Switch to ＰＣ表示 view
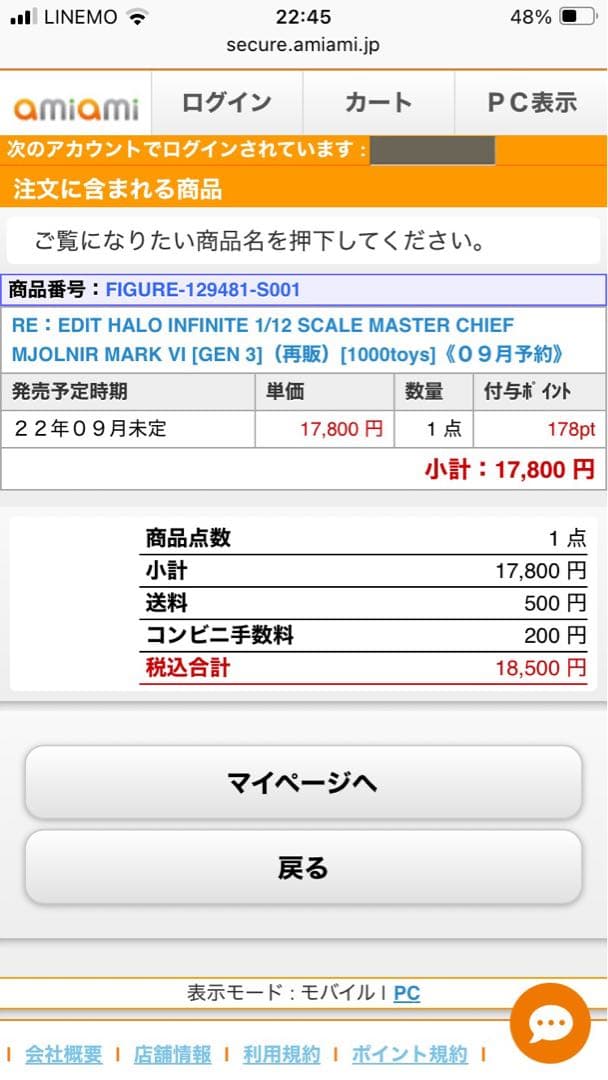608x1080 pixels. [x=531, y=103]
